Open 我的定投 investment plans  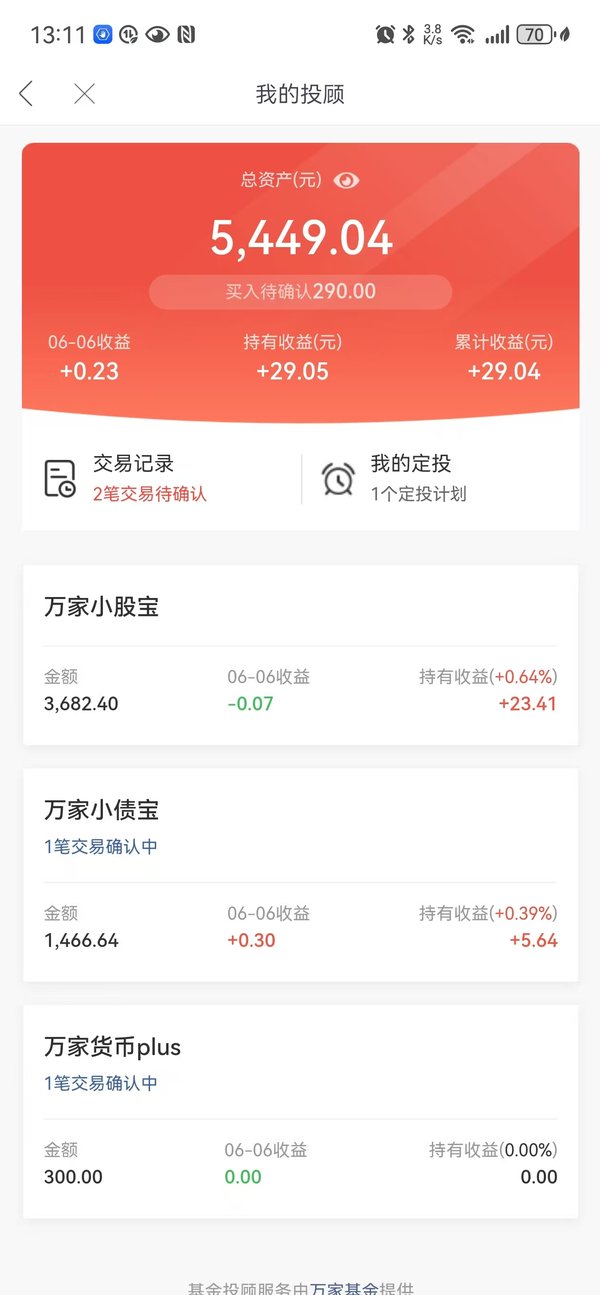[440, 478]
